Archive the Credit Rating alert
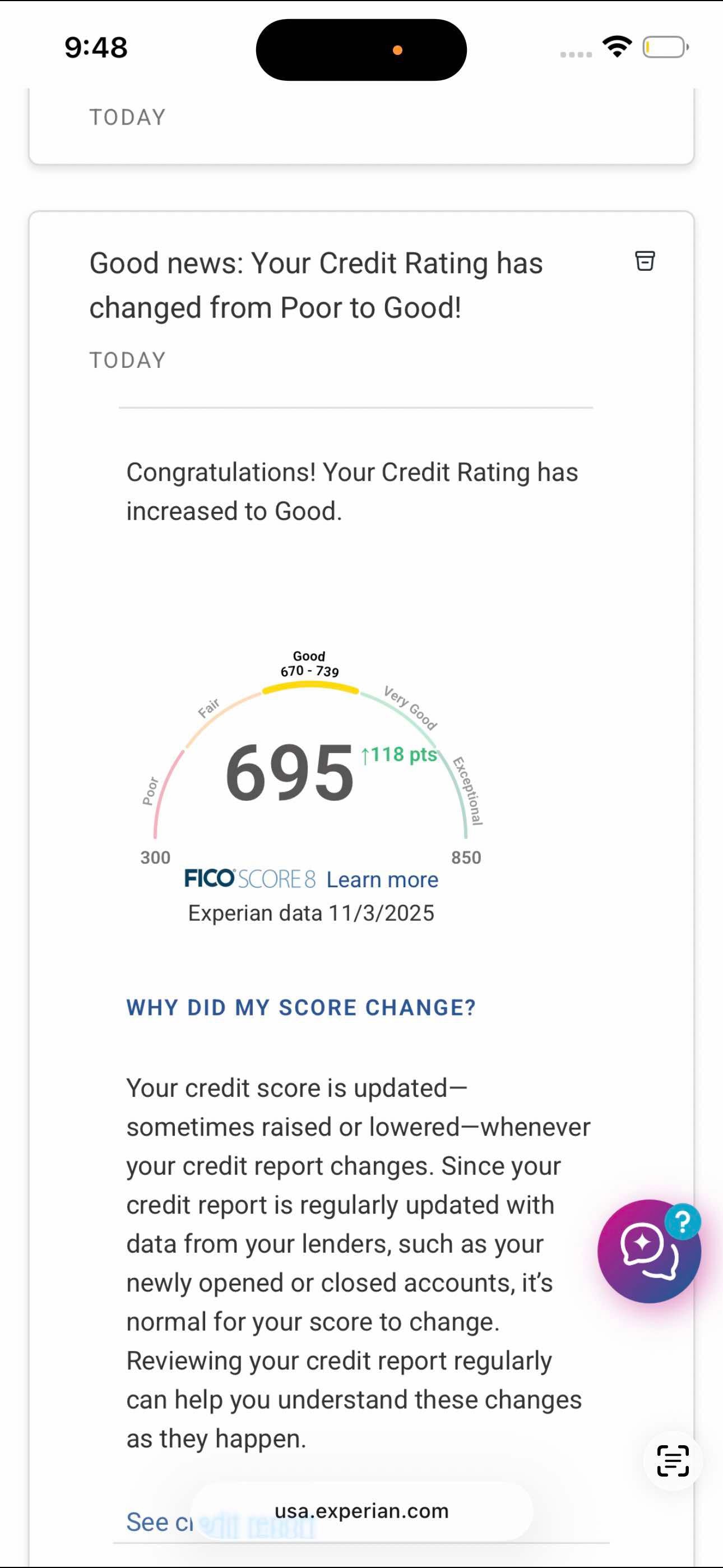 (x=645, y=261)
